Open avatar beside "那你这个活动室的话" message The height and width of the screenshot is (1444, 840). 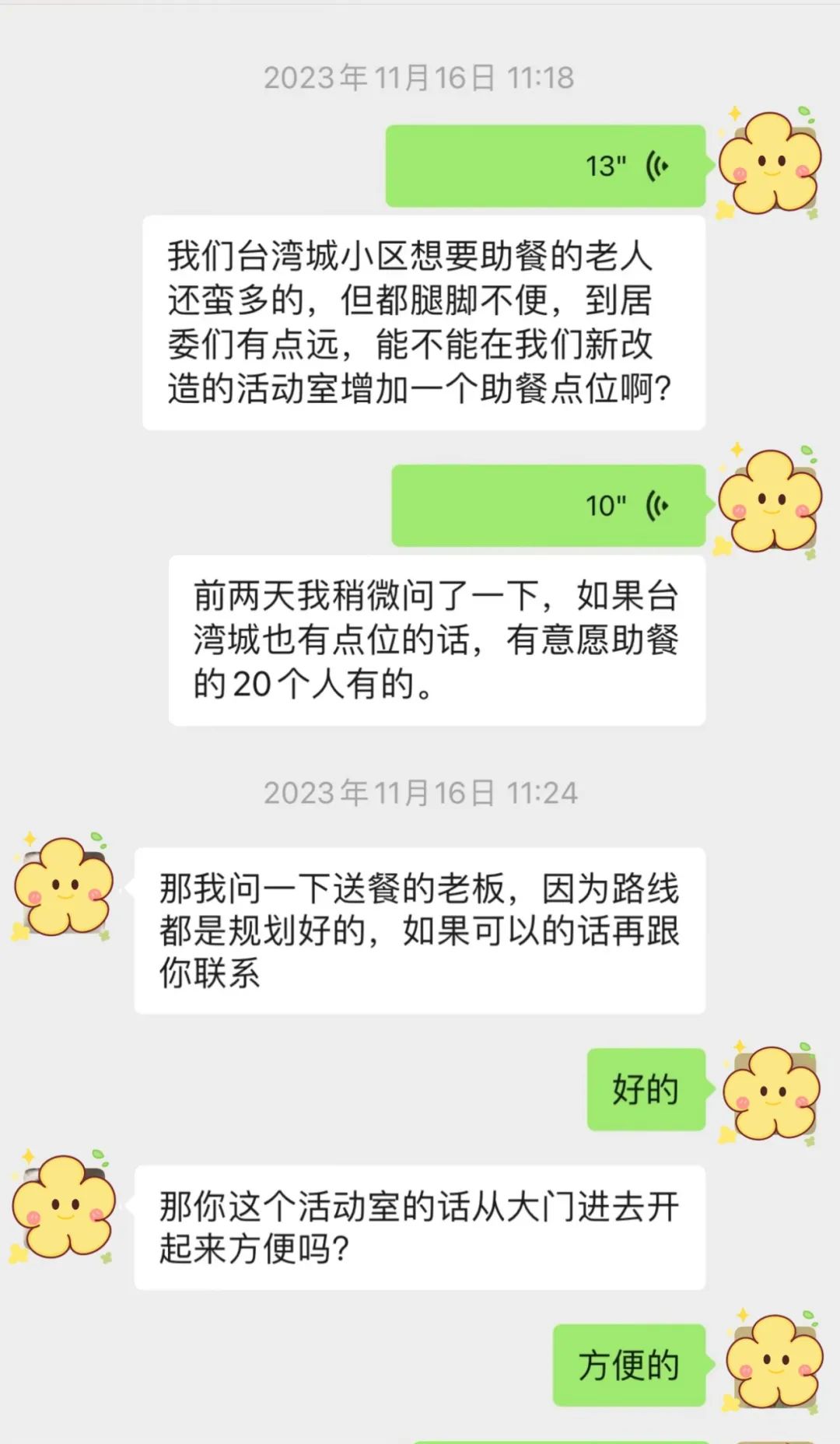(x=64, y=1205)
